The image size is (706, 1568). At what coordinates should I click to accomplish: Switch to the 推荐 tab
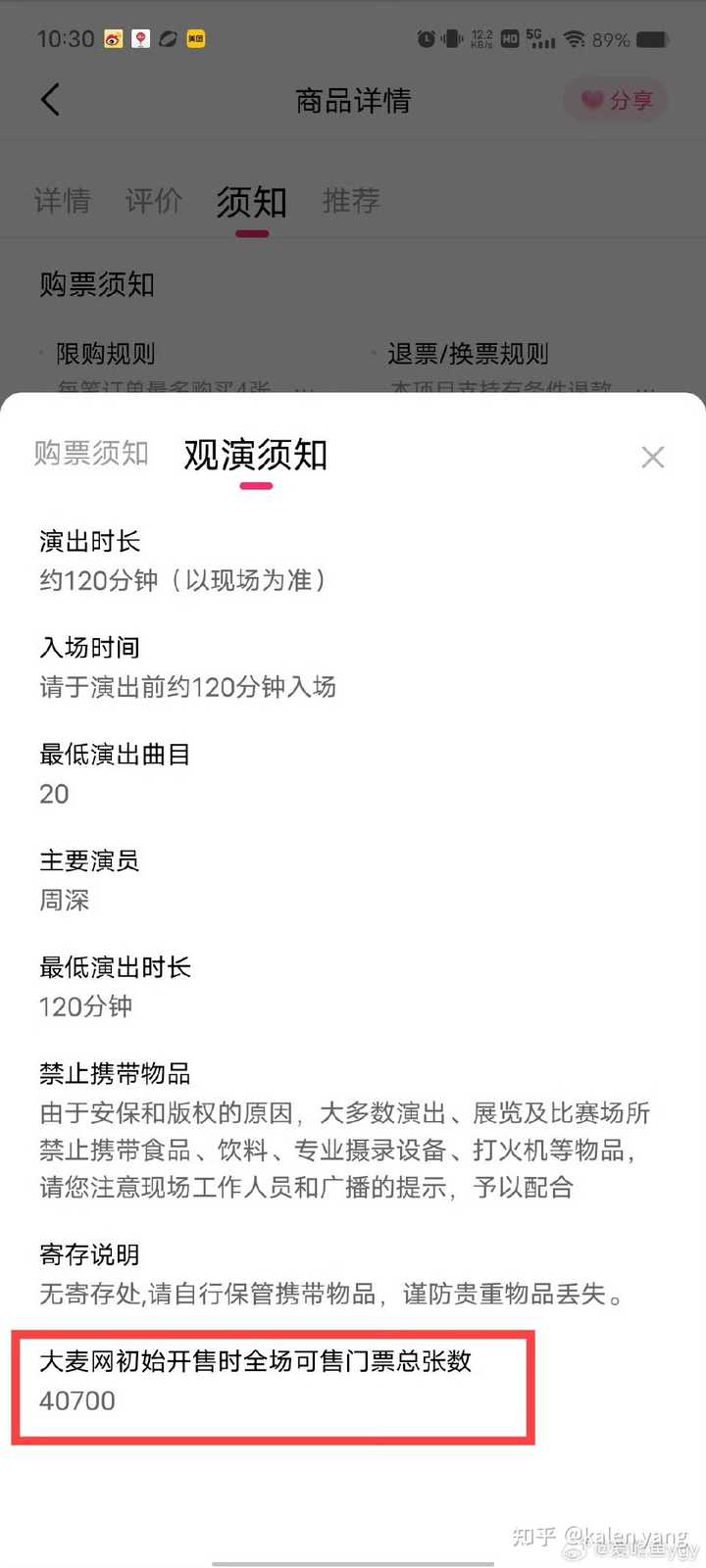pyautogui.click(x=351, y=201)
